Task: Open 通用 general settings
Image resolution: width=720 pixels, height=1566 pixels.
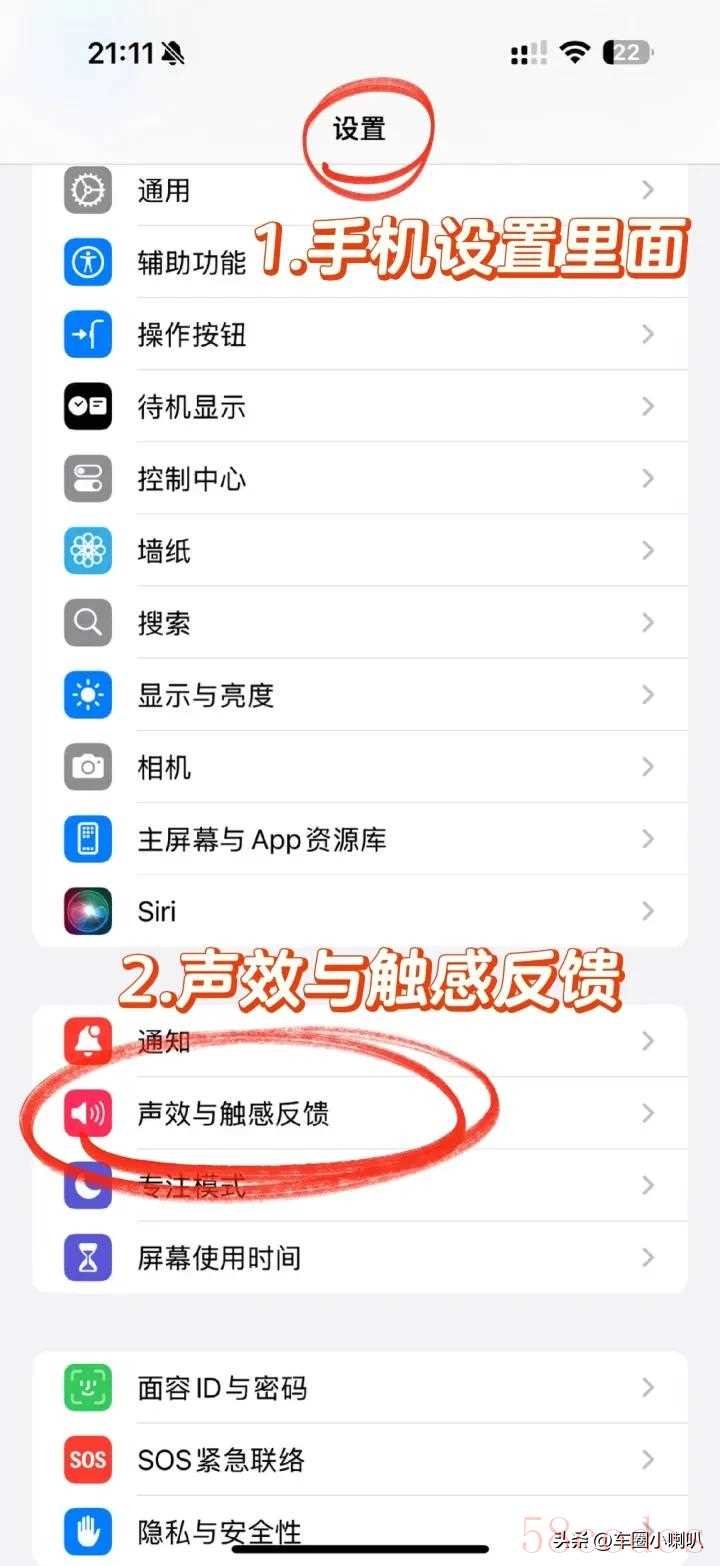Action: coord(360,190)
